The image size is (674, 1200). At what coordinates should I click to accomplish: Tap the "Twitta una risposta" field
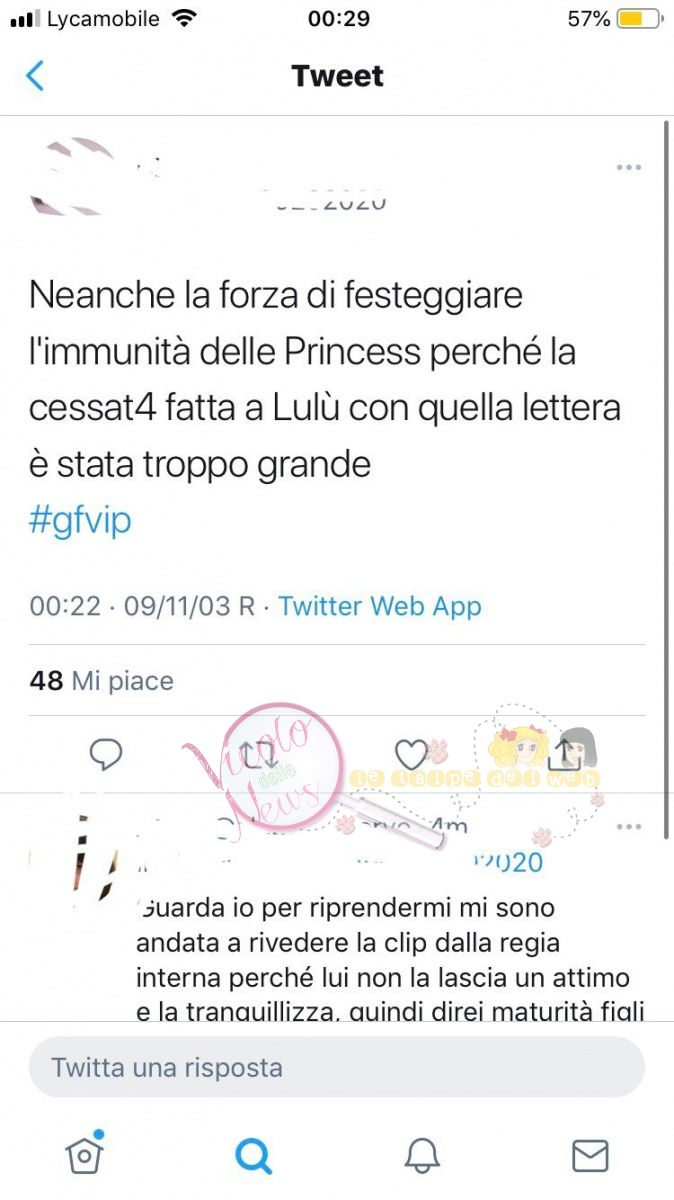(336, 1067)
